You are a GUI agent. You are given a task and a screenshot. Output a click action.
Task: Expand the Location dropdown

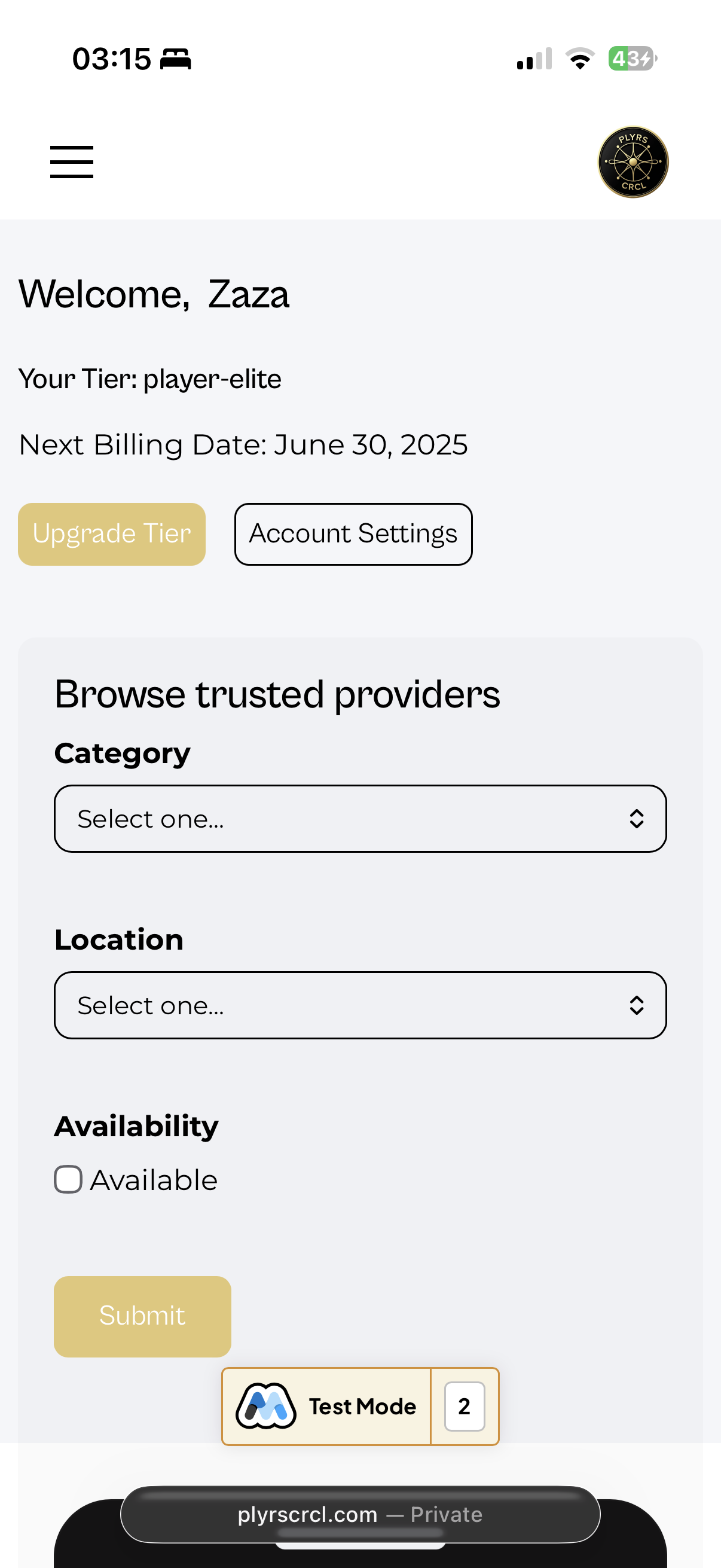(360, 1005)
